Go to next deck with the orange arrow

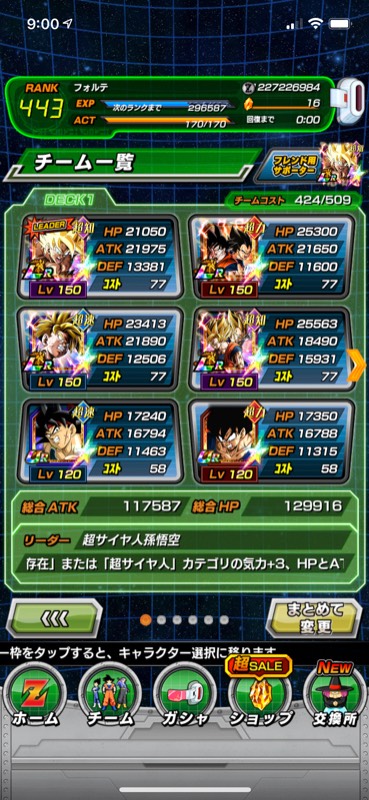pos(356,365)
